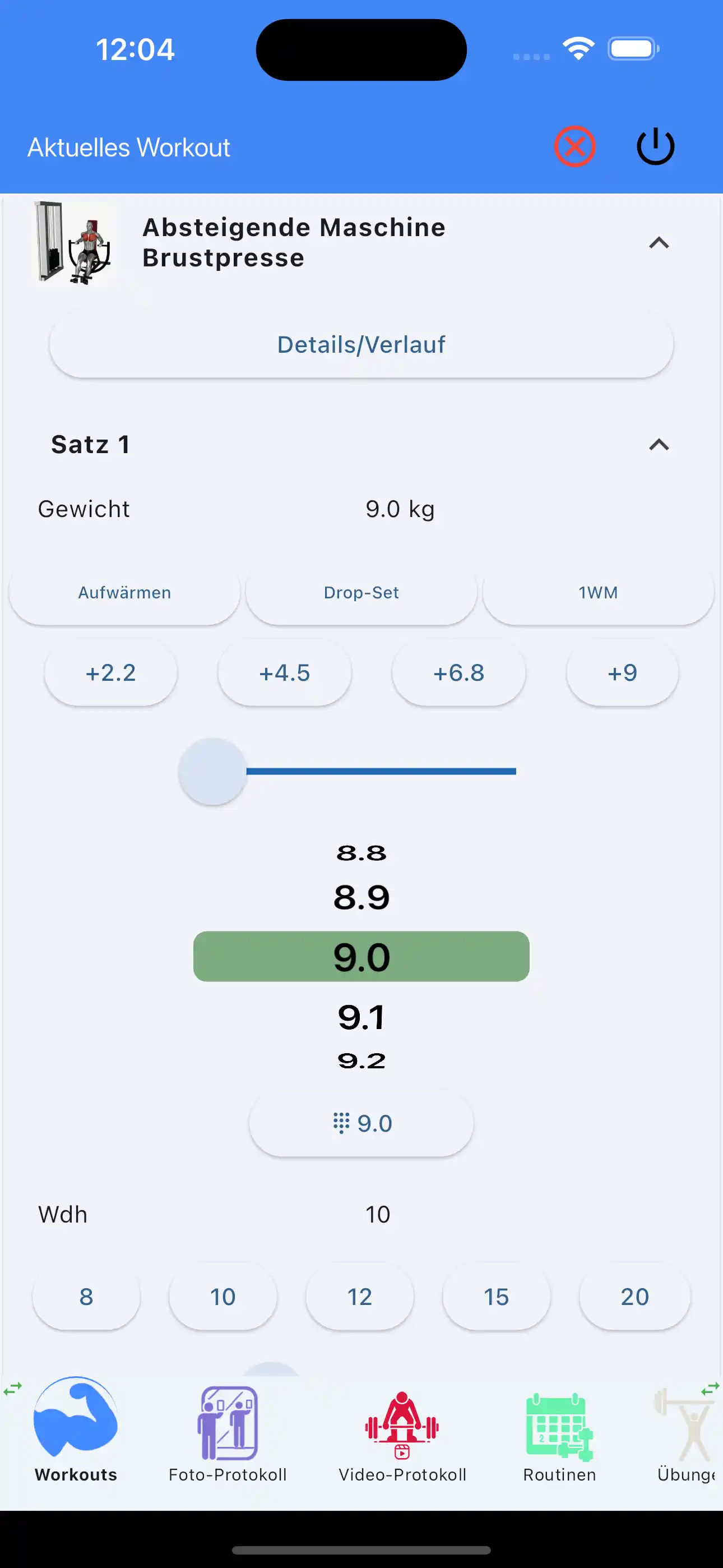Cancel the workout with the red X
723x1568 pixels.
[x=574, y=147]
